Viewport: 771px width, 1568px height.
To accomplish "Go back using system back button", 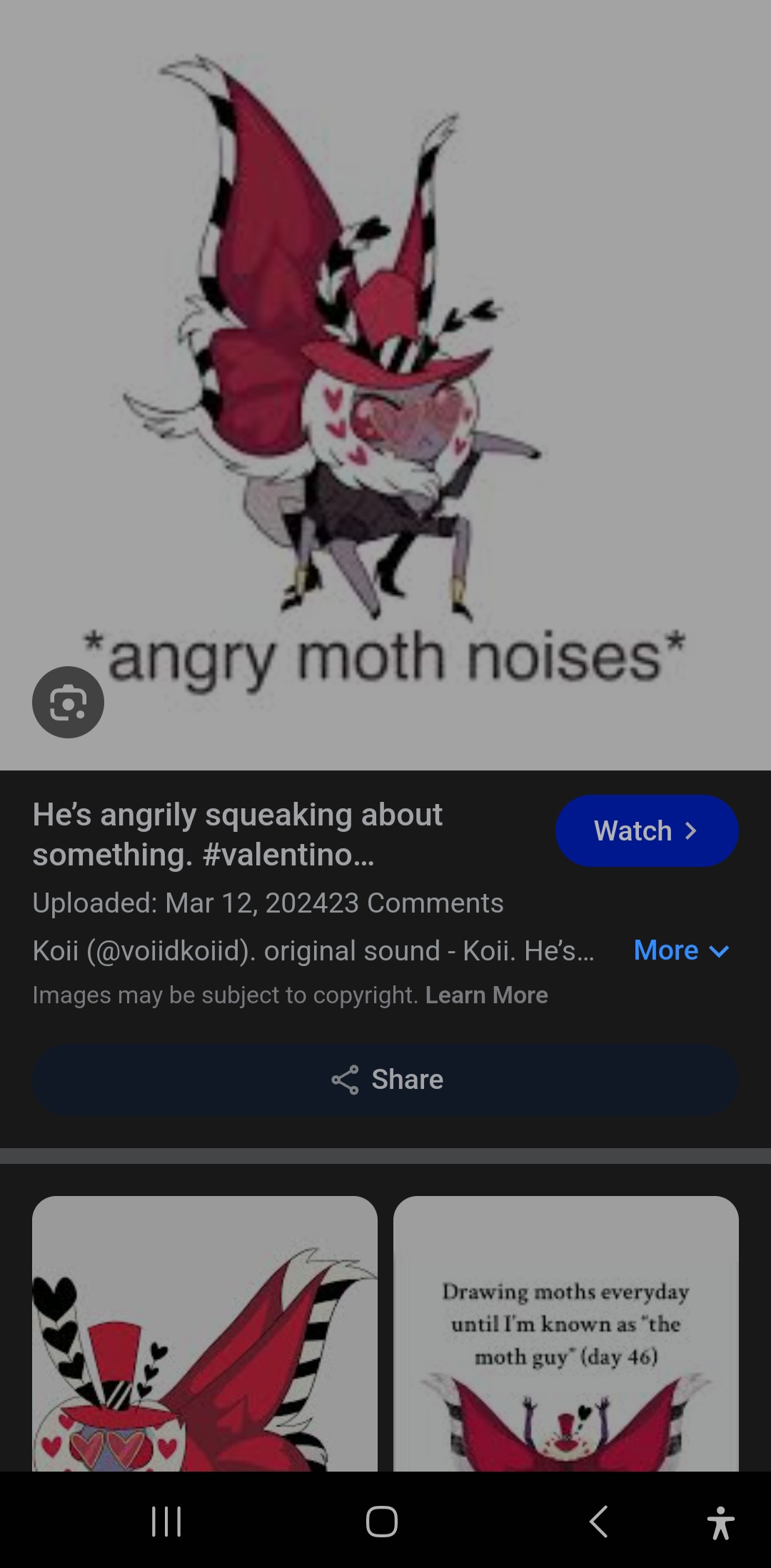I will pos(599,1521).
